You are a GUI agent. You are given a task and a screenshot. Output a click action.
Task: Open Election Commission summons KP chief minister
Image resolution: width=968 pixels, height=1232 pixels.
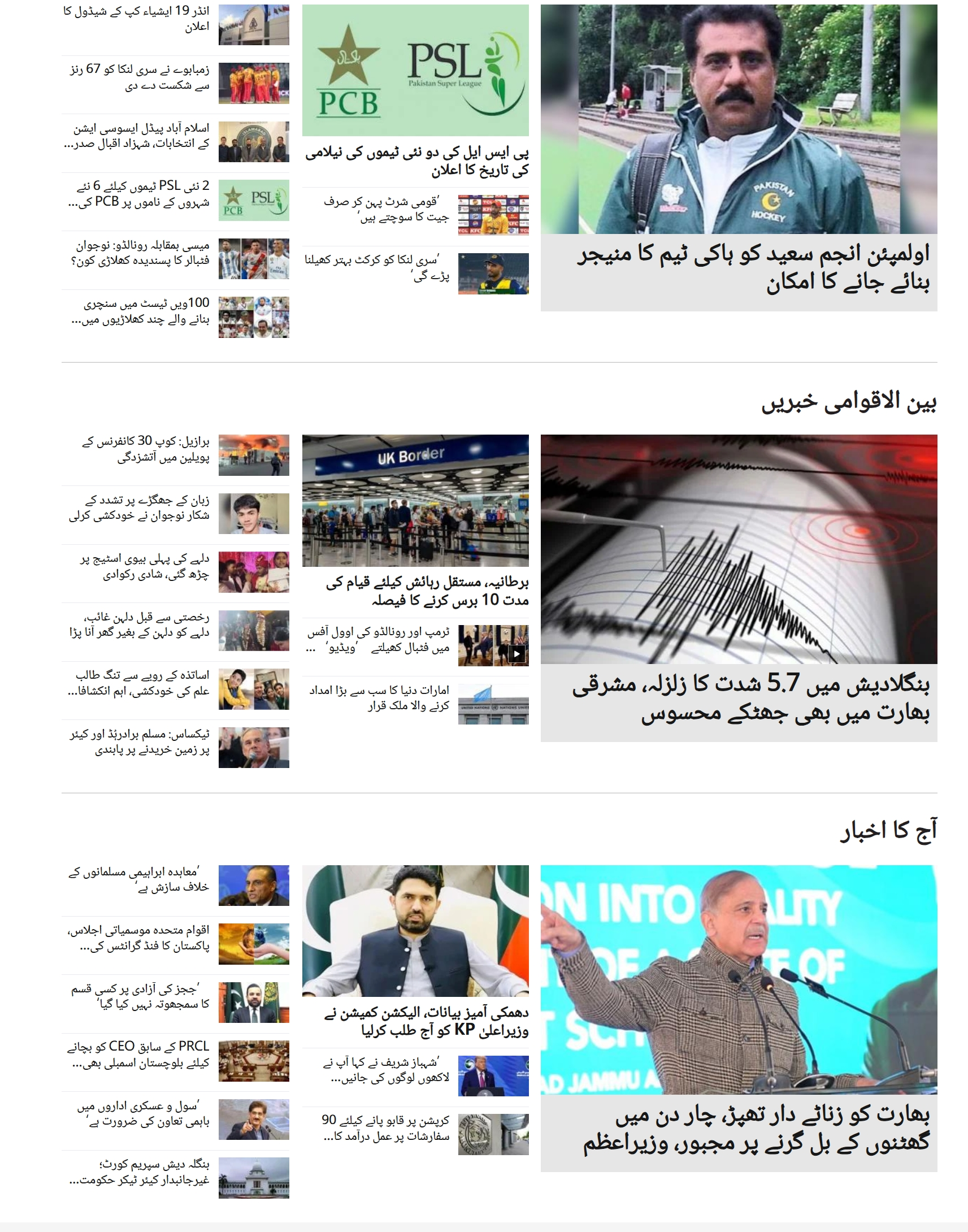426,1021
